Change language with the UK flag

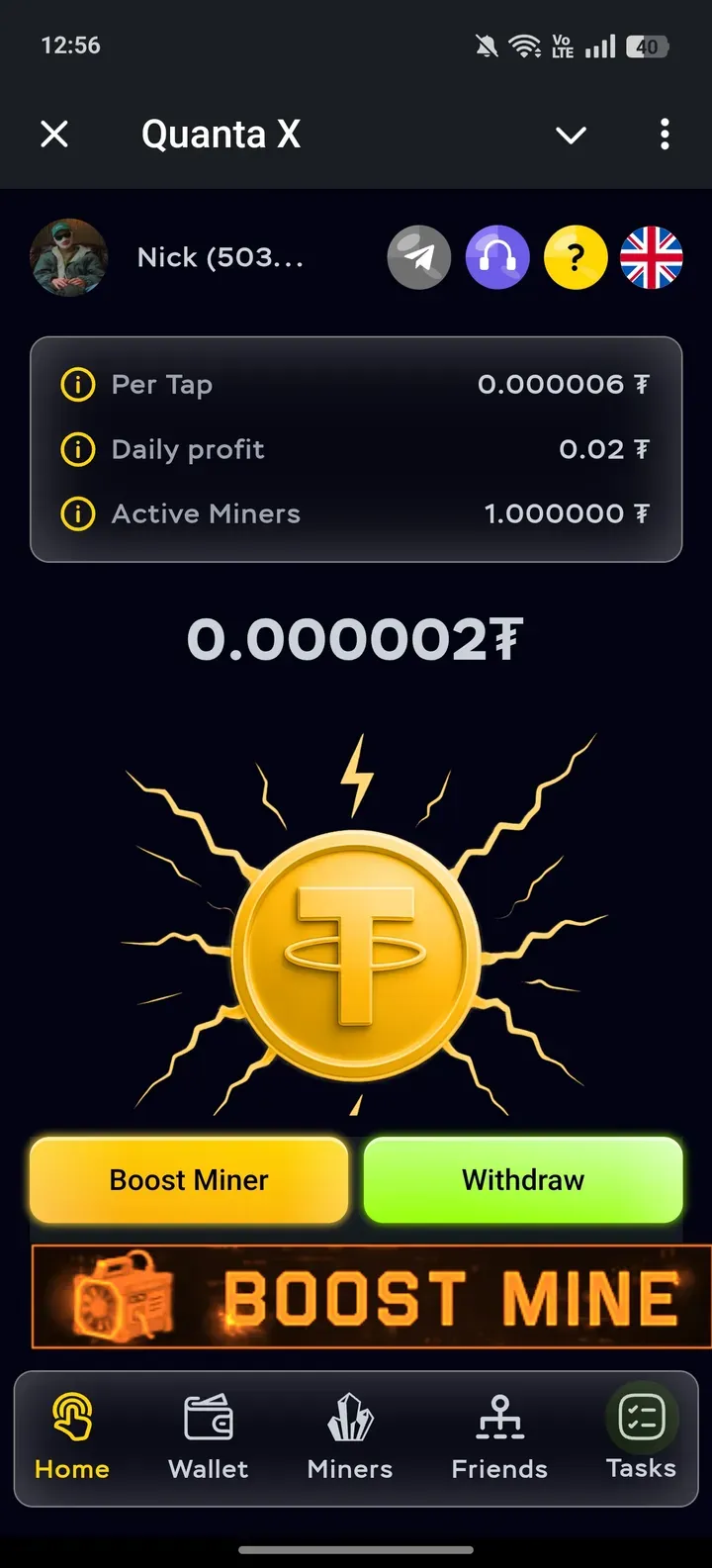[x=652, y=258]
